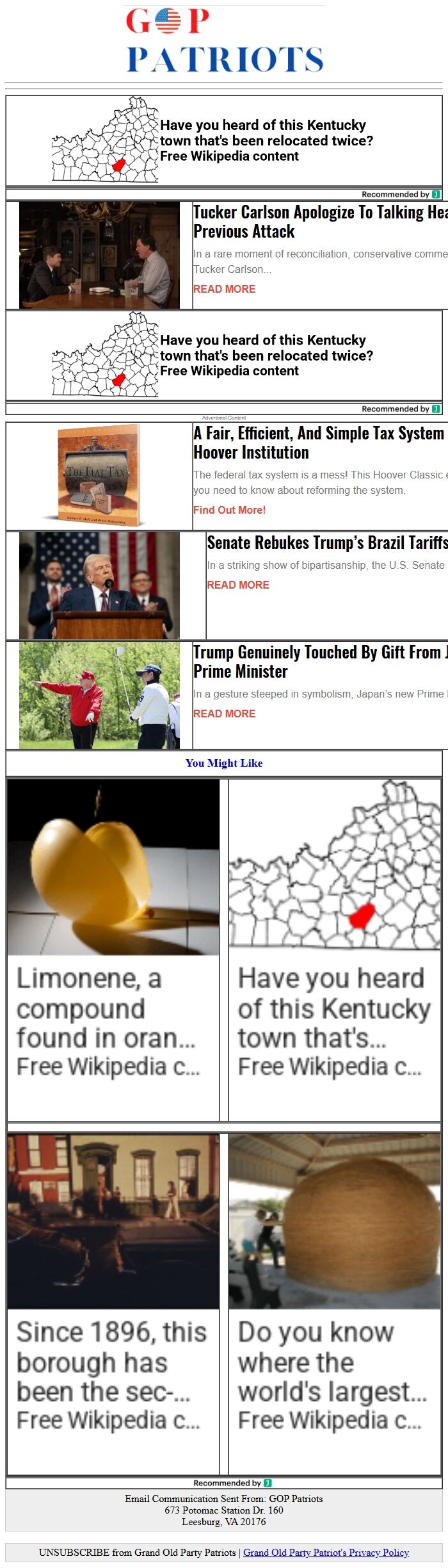Open Grand Old Party Patriot's Privacy Policy
Image resolution: width=448 pixels, height=1568 pixels.
pyautogui.click(x=326, y=1552)
